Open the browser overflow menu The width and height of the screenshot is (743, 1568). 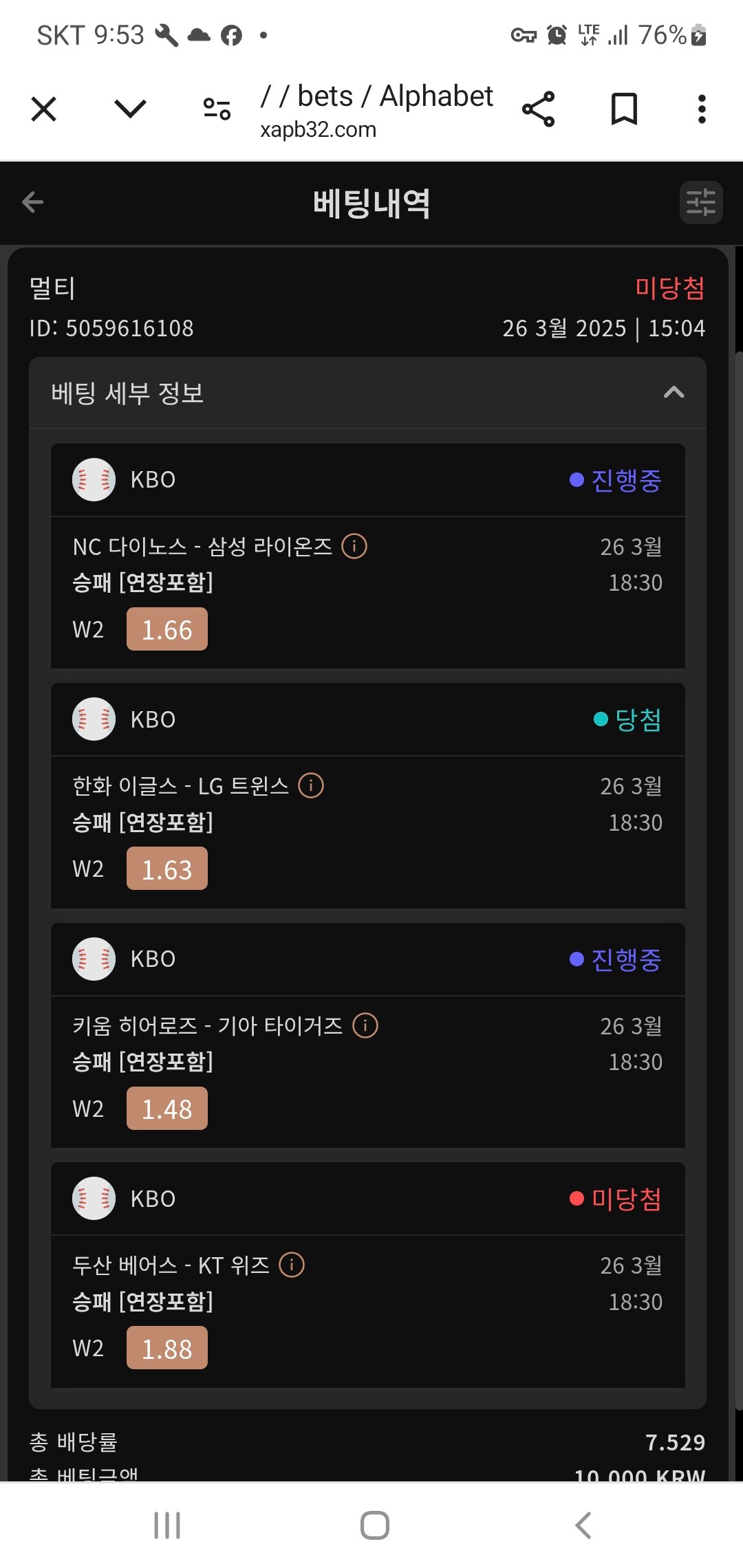pos(702,109)
